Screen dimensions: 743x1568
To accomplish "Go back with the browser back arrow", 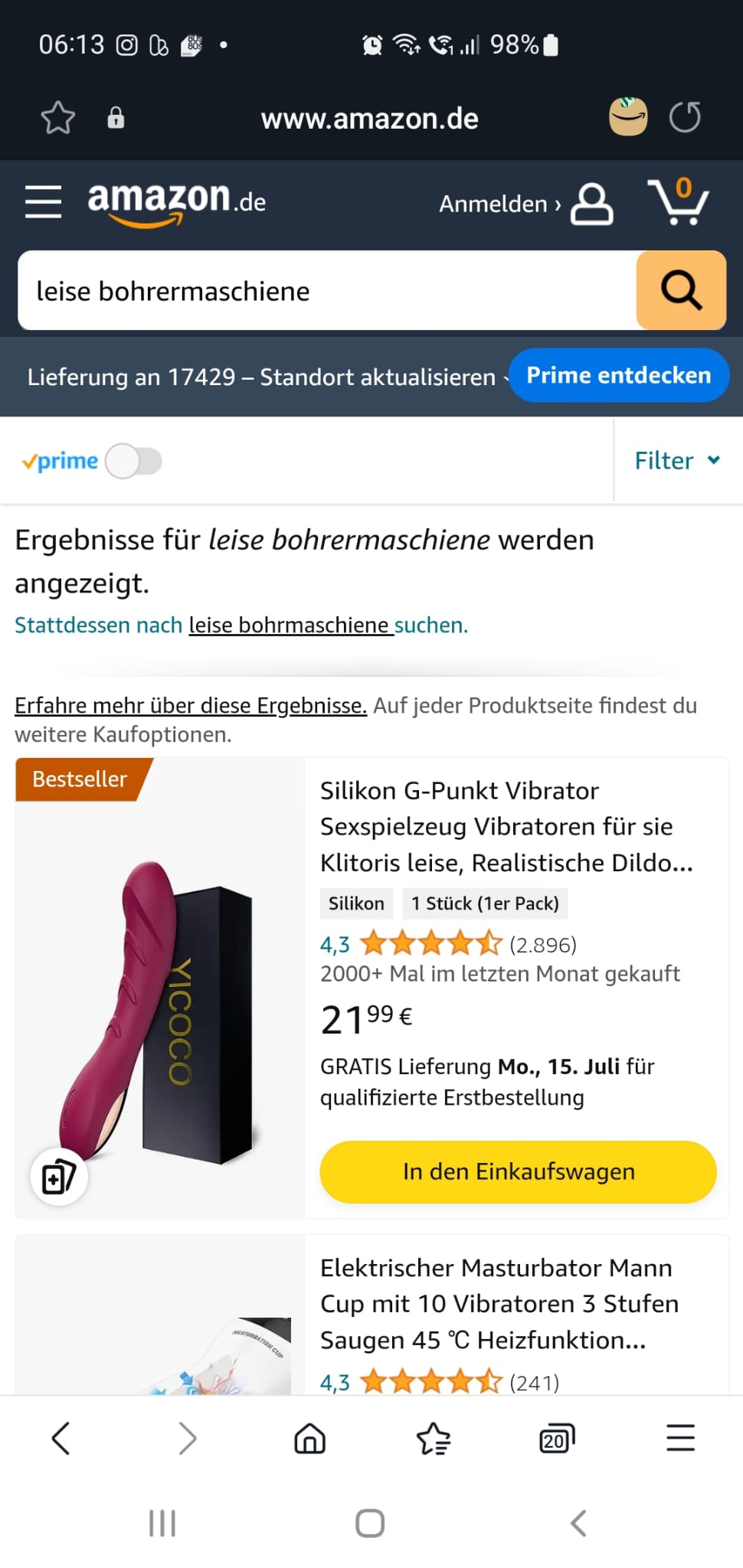I will coord(61,1438).
